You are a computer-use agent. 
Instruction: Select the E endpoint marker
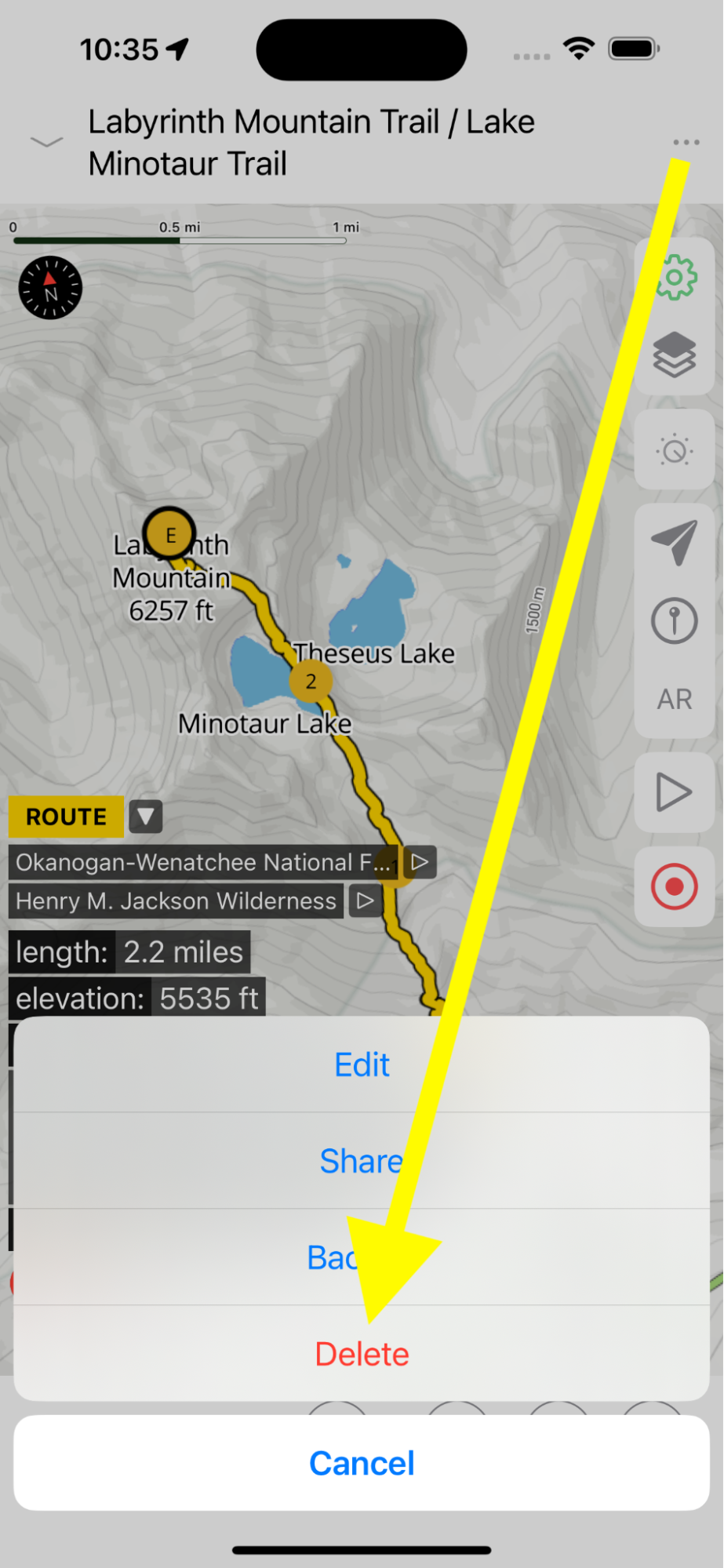click(170, 534)
